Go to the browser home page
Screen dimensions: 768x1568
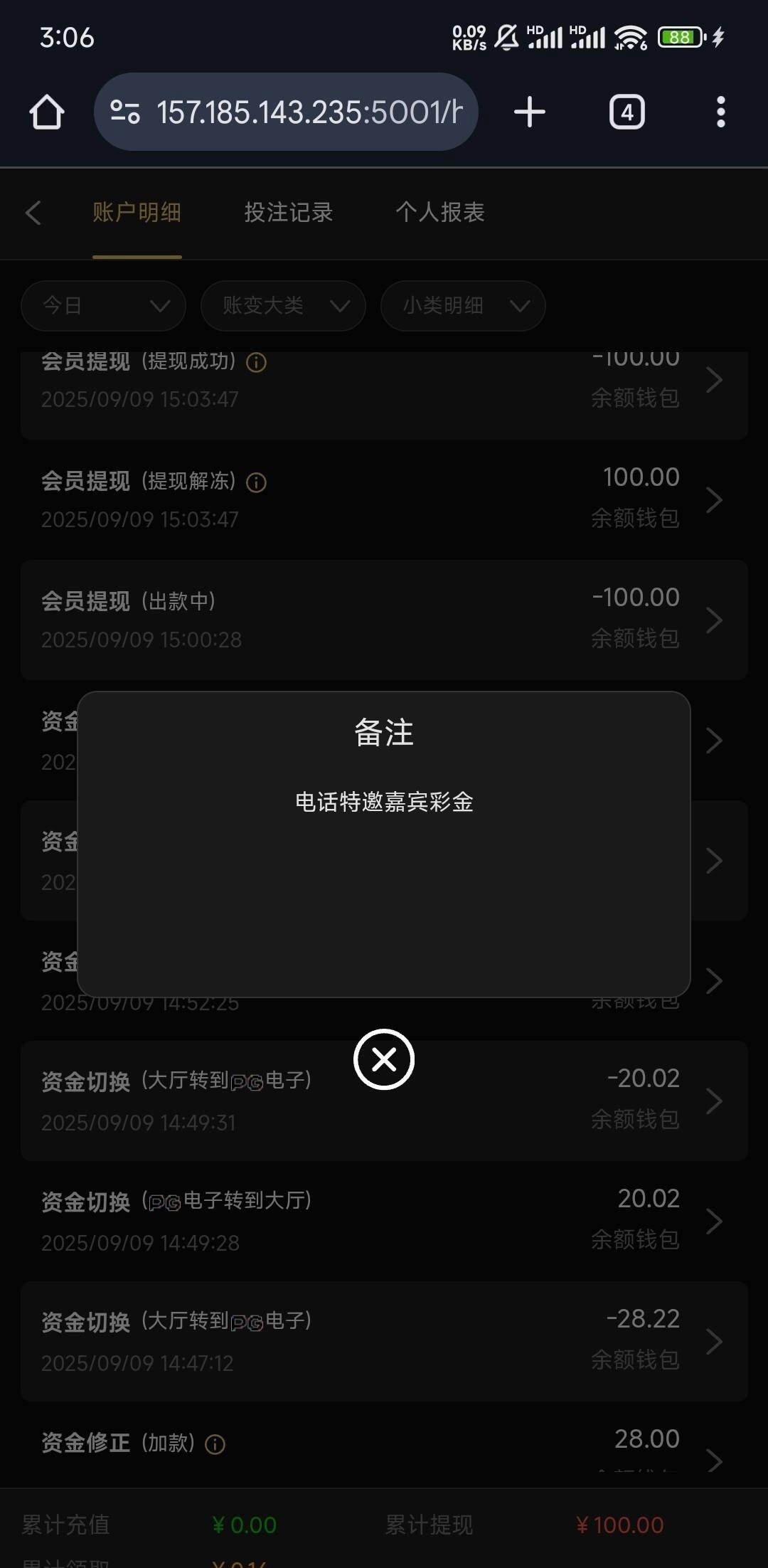coord(47,112)
